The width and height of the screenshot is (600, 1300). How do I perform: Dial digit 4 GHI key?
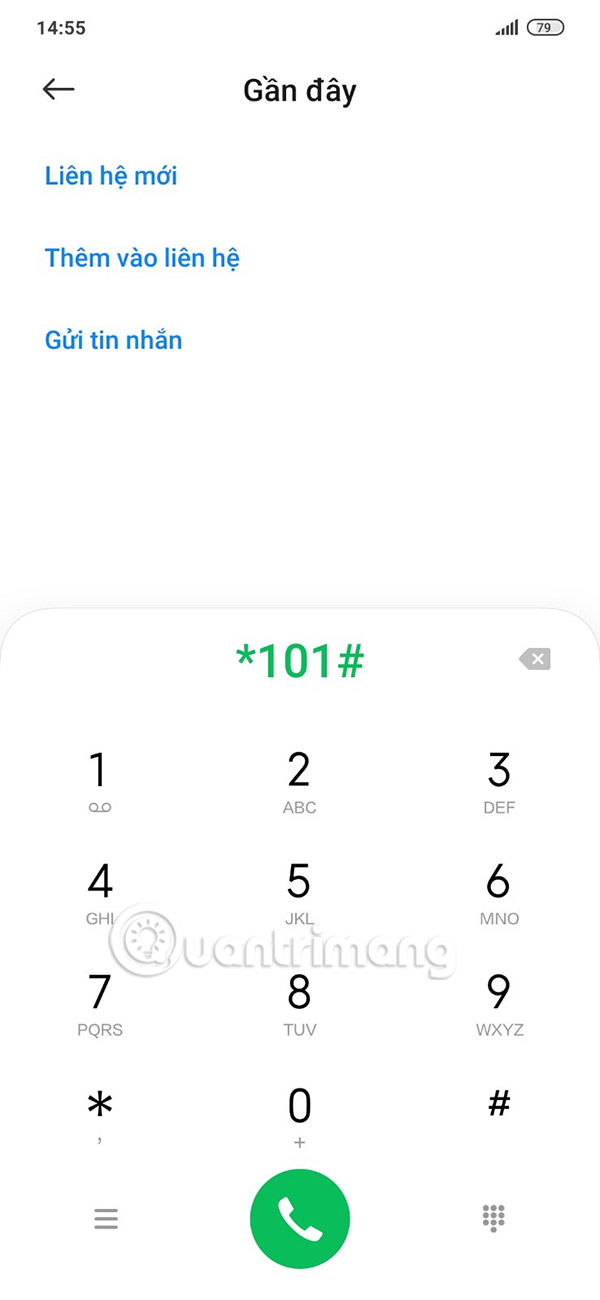click(x=99, y=893)
